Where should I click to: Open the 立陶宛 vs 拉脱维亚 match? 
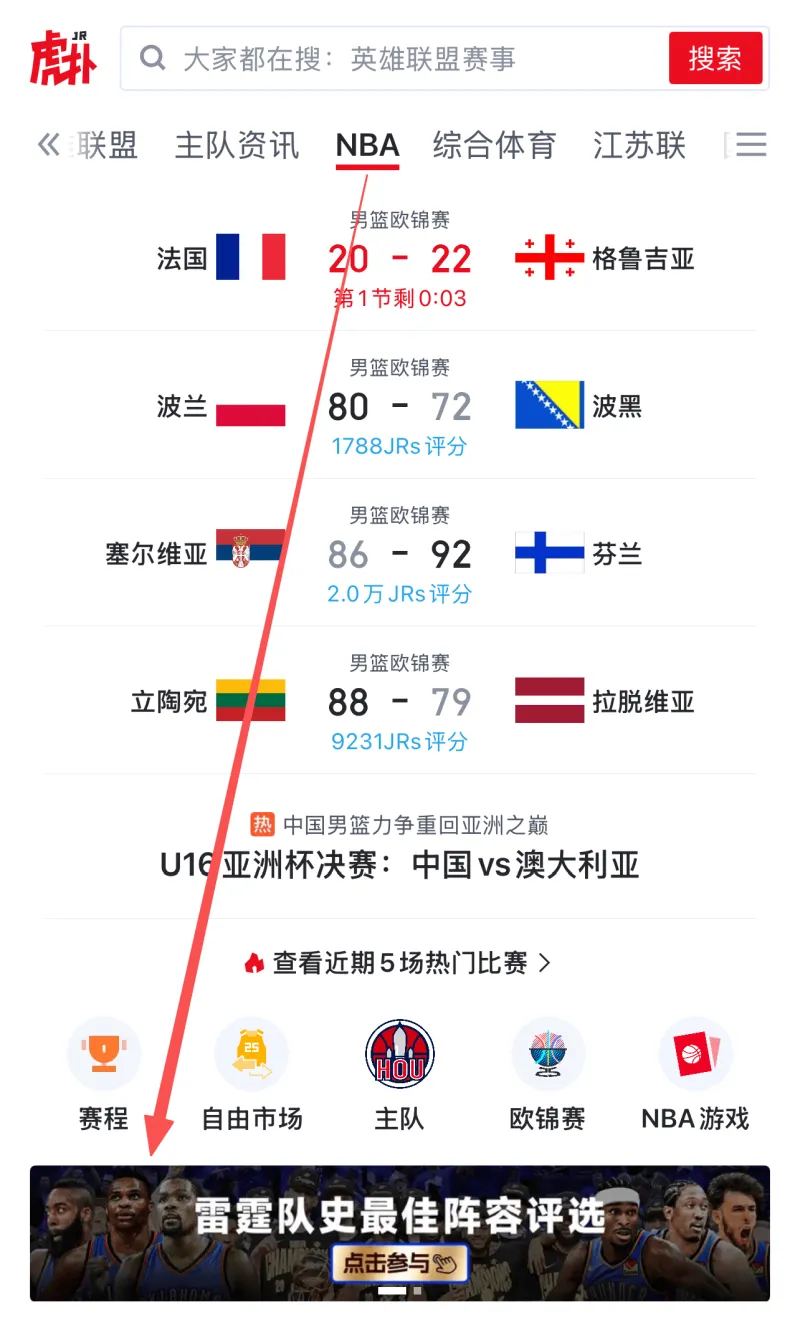pos(400,702)
